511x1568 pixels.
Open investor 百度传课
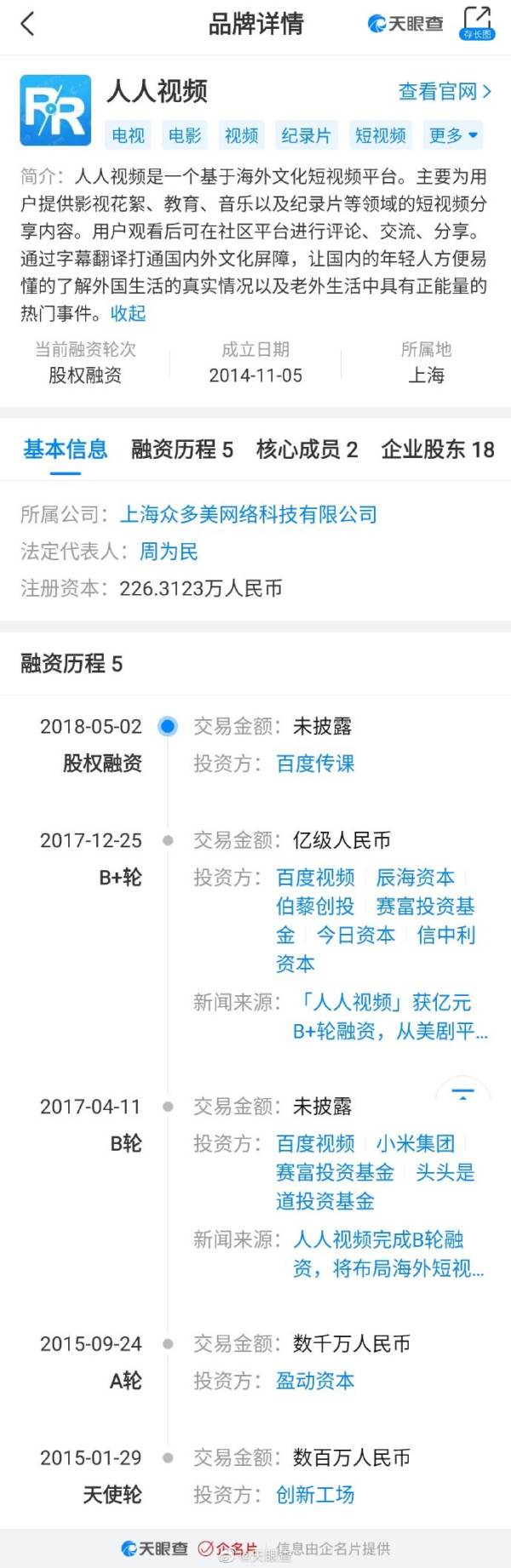tap(315, 764)
